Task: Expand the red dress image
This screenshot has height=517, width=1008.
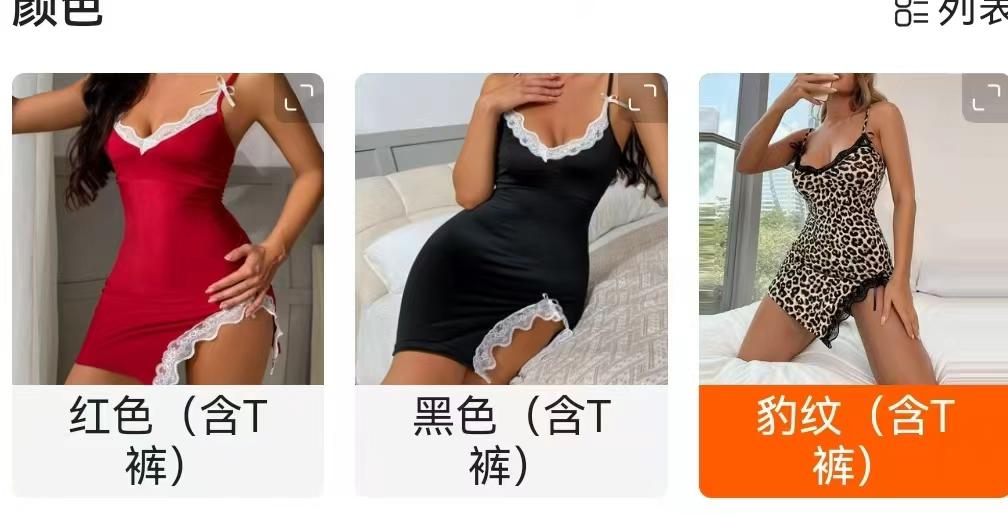Action: [x=299, y=97]
